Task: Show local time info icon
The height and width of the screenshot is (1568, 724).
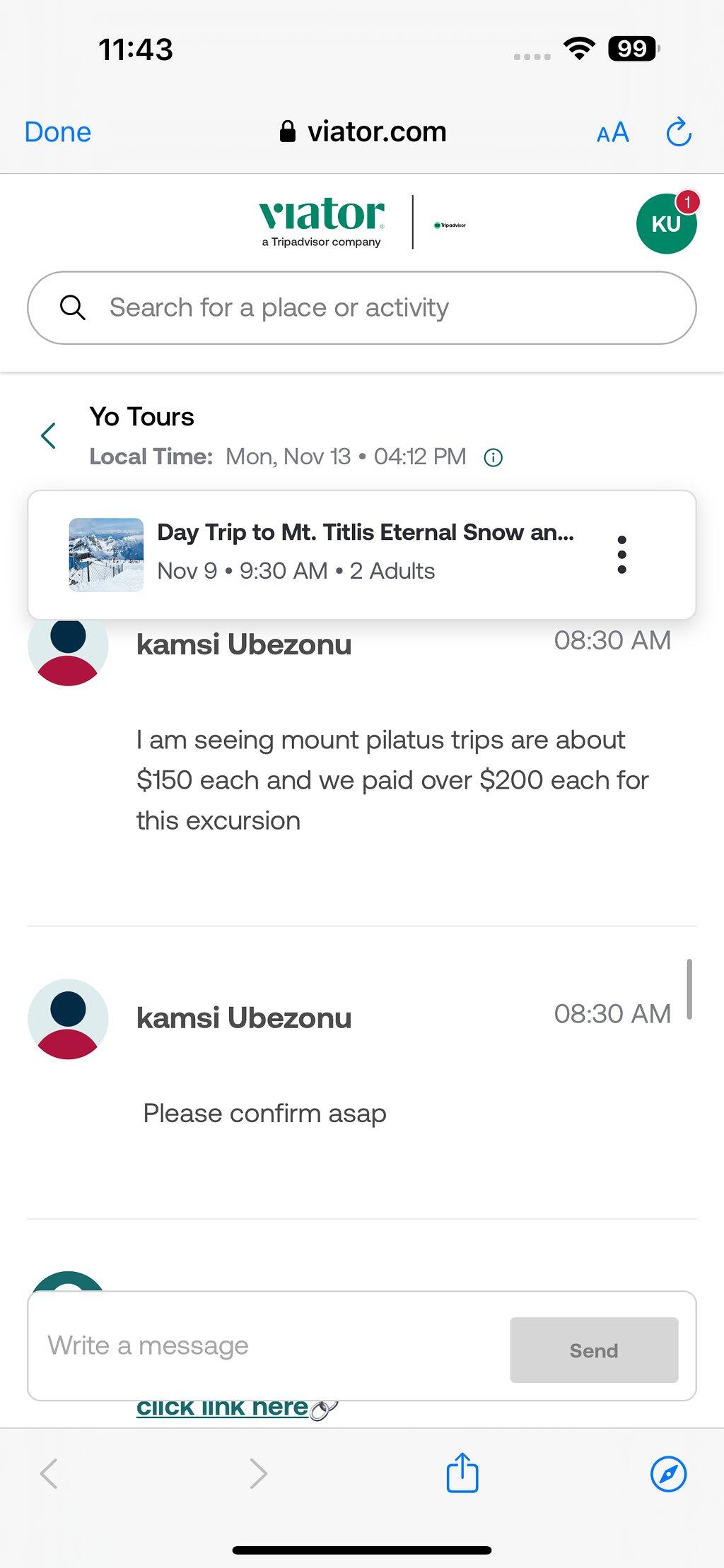Action: pos(493,458)
